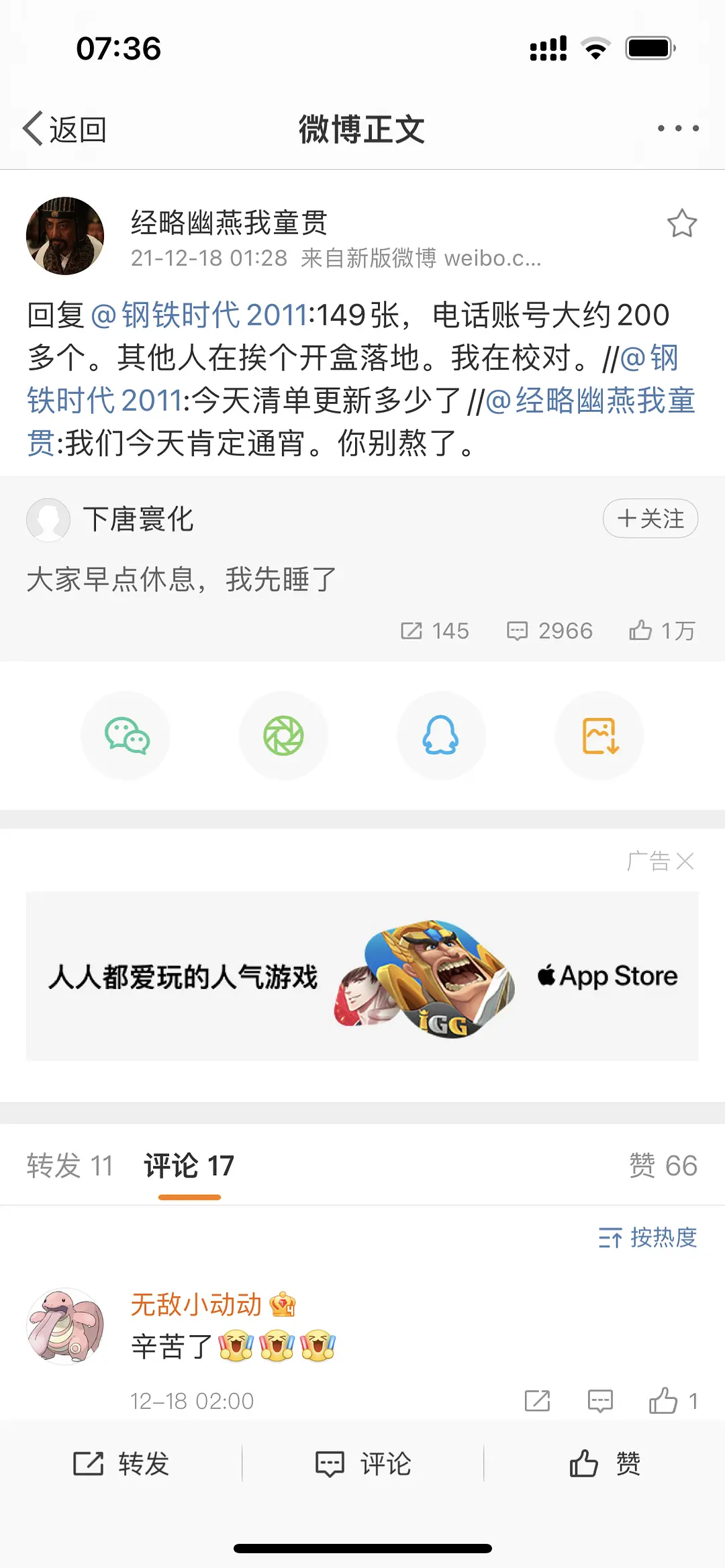Follow 下唐寰化 with the 关注 button

pos(650,519)
